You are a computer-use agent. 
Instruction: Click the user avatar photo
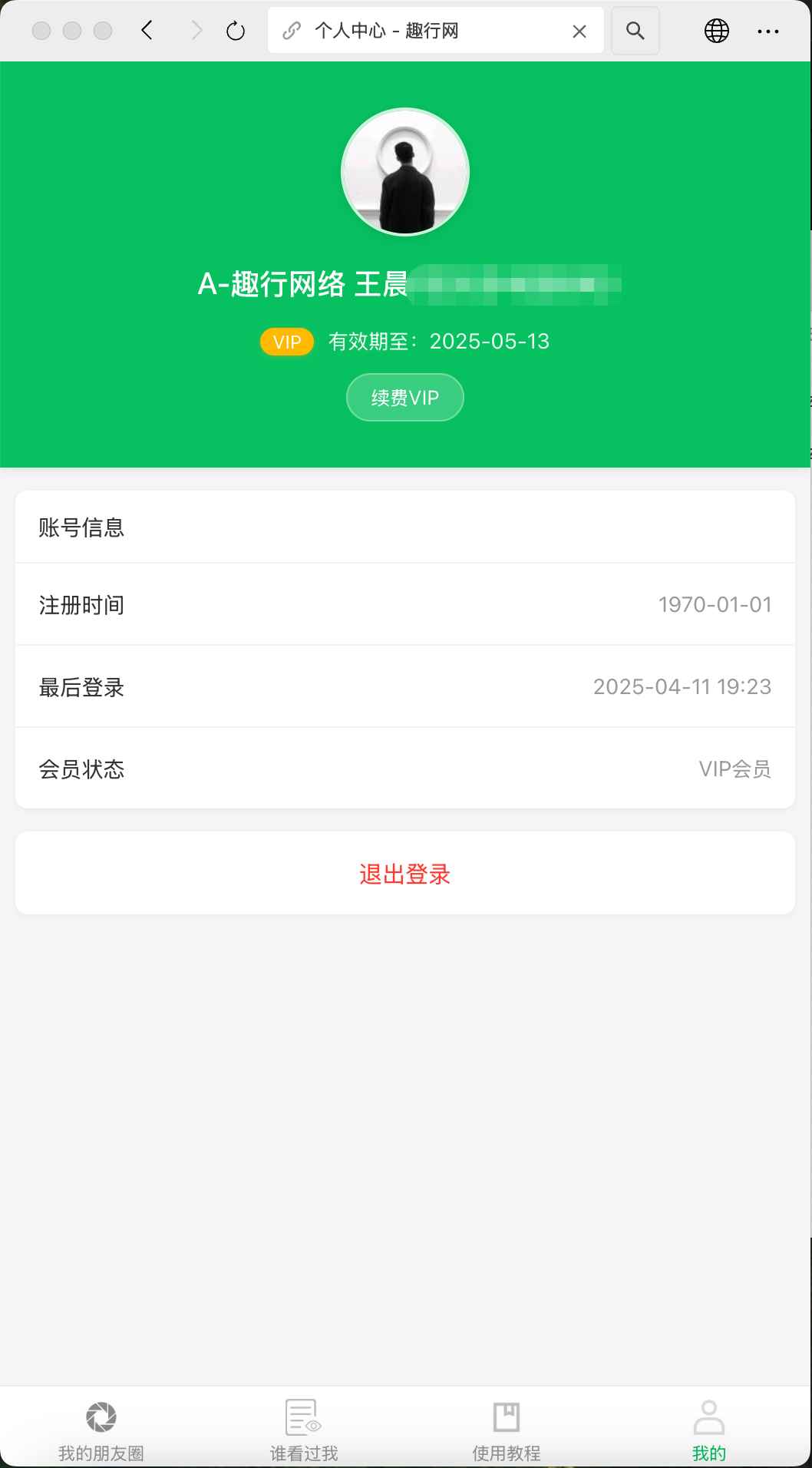click(x=405, y=172)
